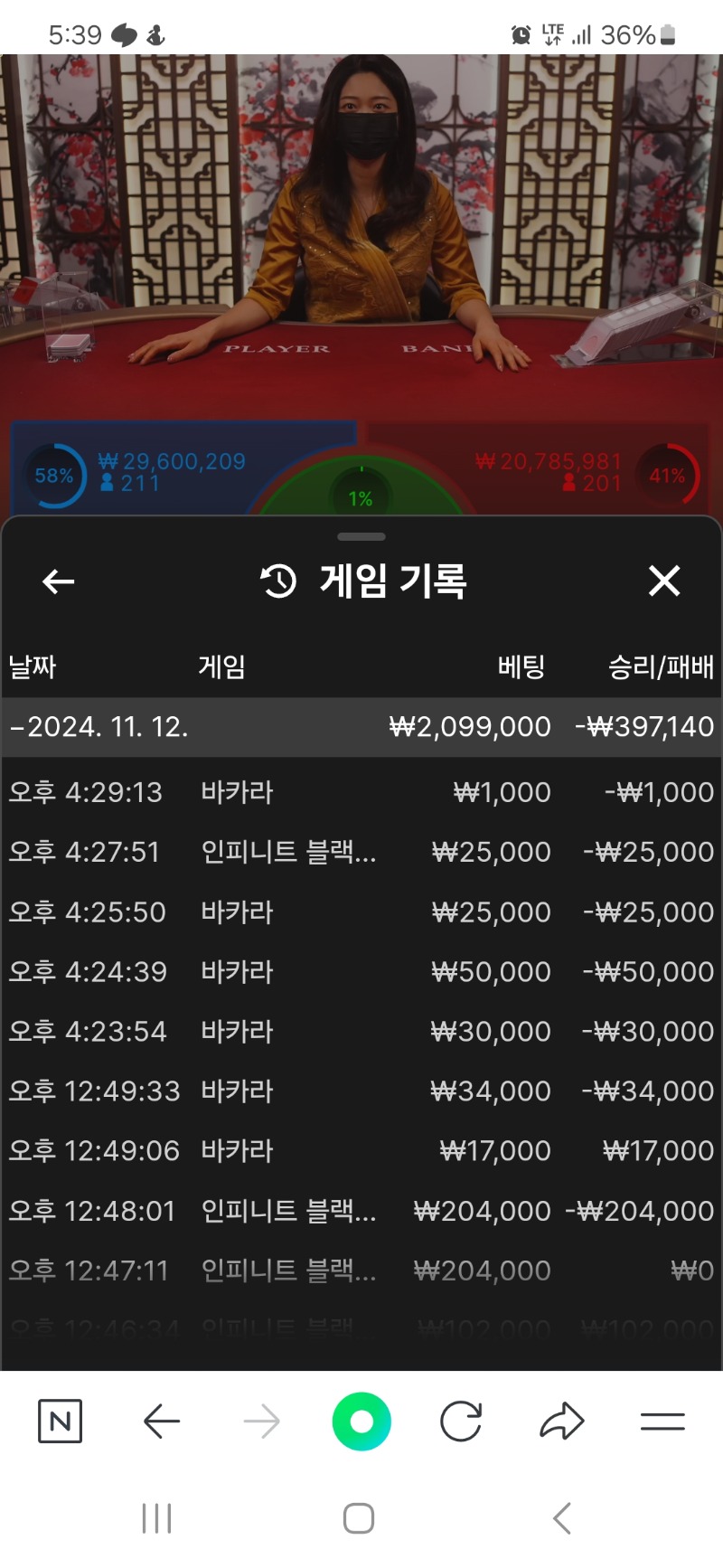Go to the system home screen
This screenshot has width=723, height=1568.
click(359, 1518)
